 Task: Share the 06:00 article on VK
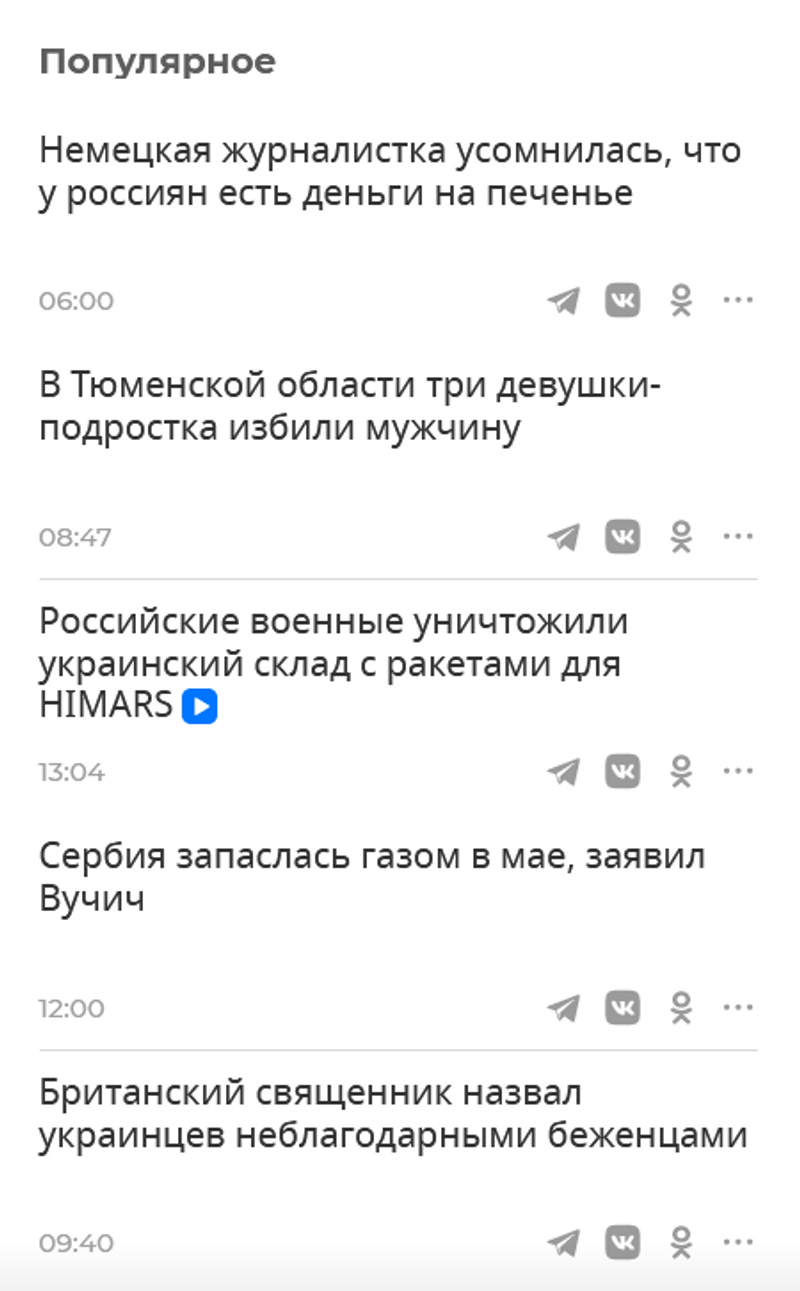[x=622, y=301]
